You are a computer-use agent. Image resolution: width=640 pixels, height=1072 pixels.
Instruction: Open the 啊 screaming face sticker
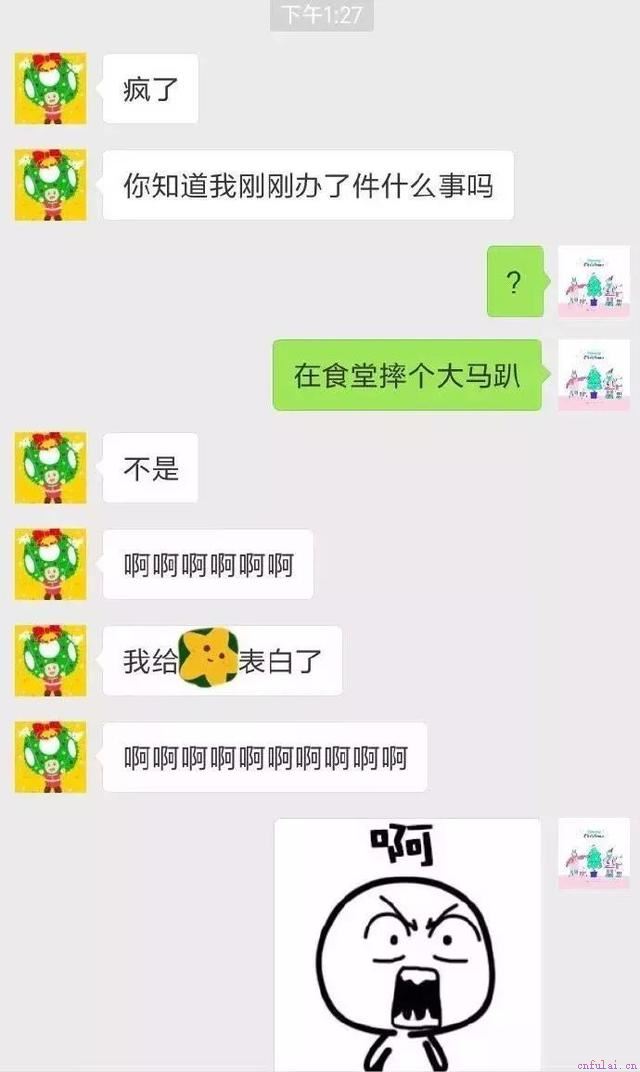pos(407,945)
